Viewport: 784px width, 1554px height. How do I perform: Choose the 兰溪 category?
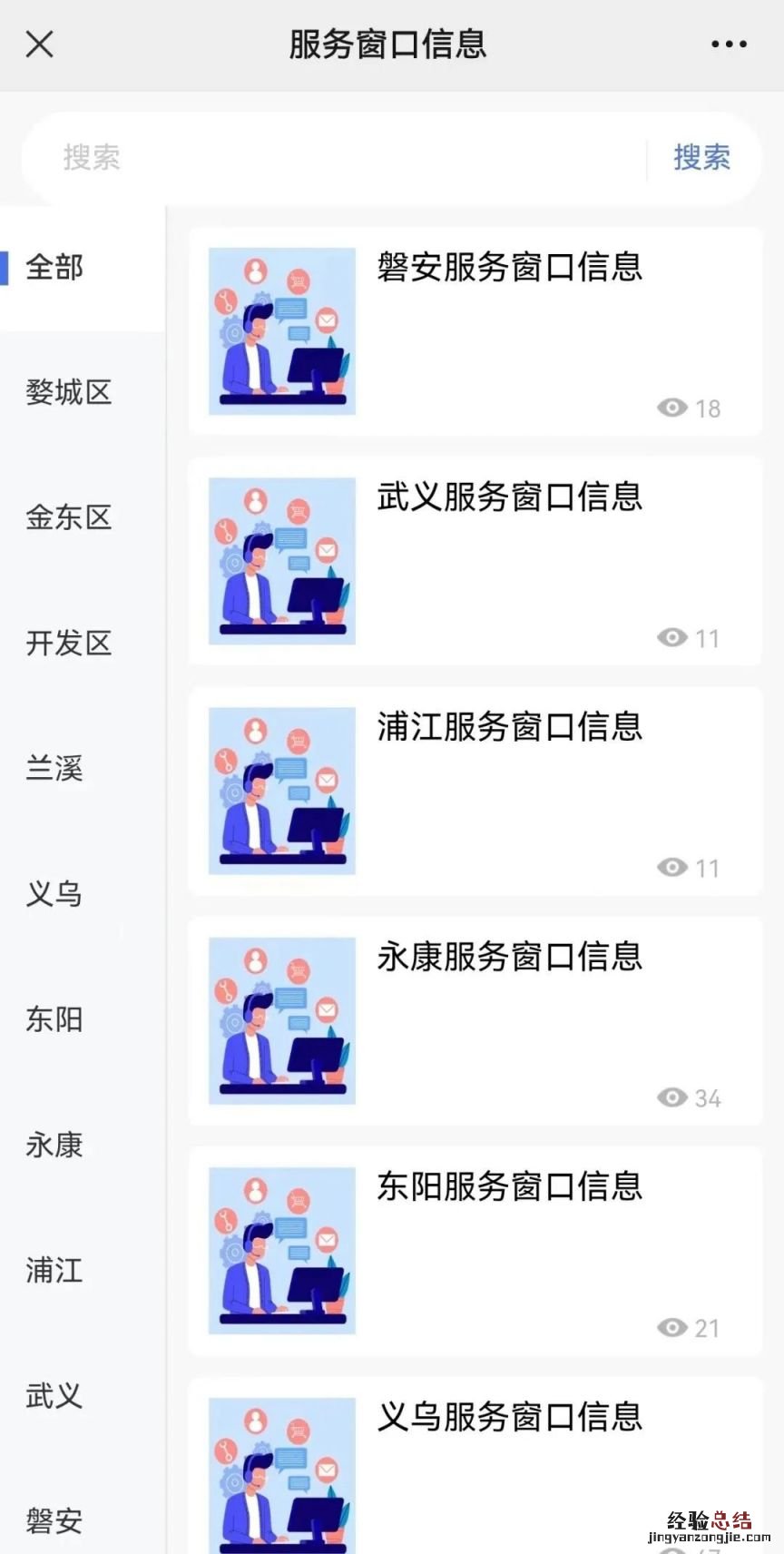(54, 769)
